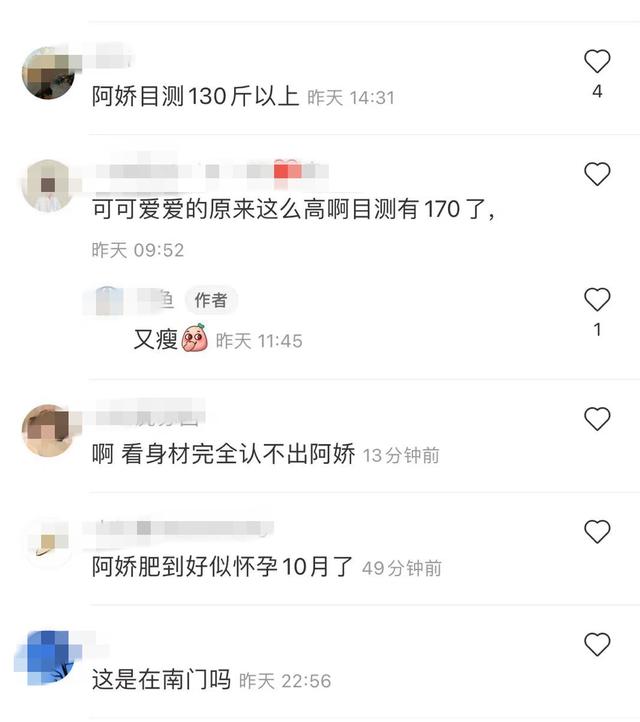640x722 pixels.
Task: Reply to the author's comment "又瘦"
Action: tap(156, 340)
